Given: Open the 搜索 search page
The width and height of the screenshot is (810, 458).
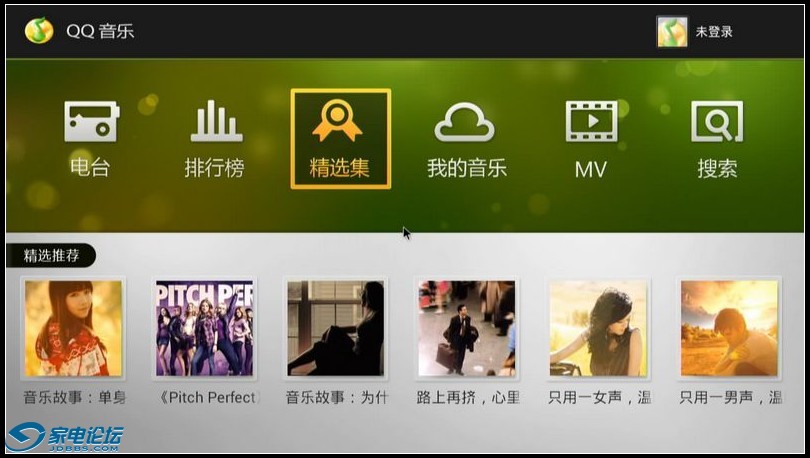Looking at the screenshot, I should [x=717, y=138].
